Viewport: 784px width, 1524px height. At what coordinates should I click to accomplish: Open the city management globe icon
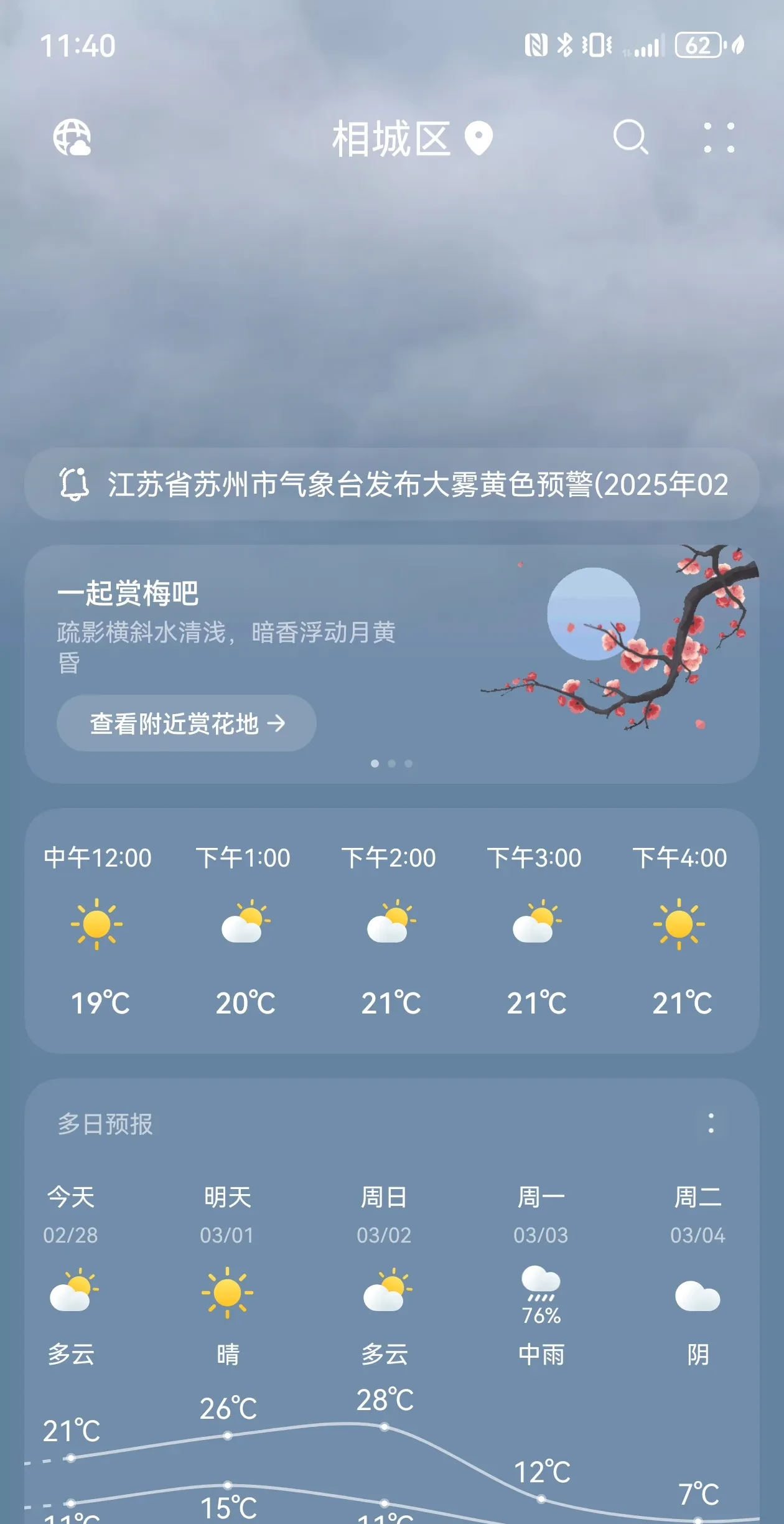coord(72,138)
